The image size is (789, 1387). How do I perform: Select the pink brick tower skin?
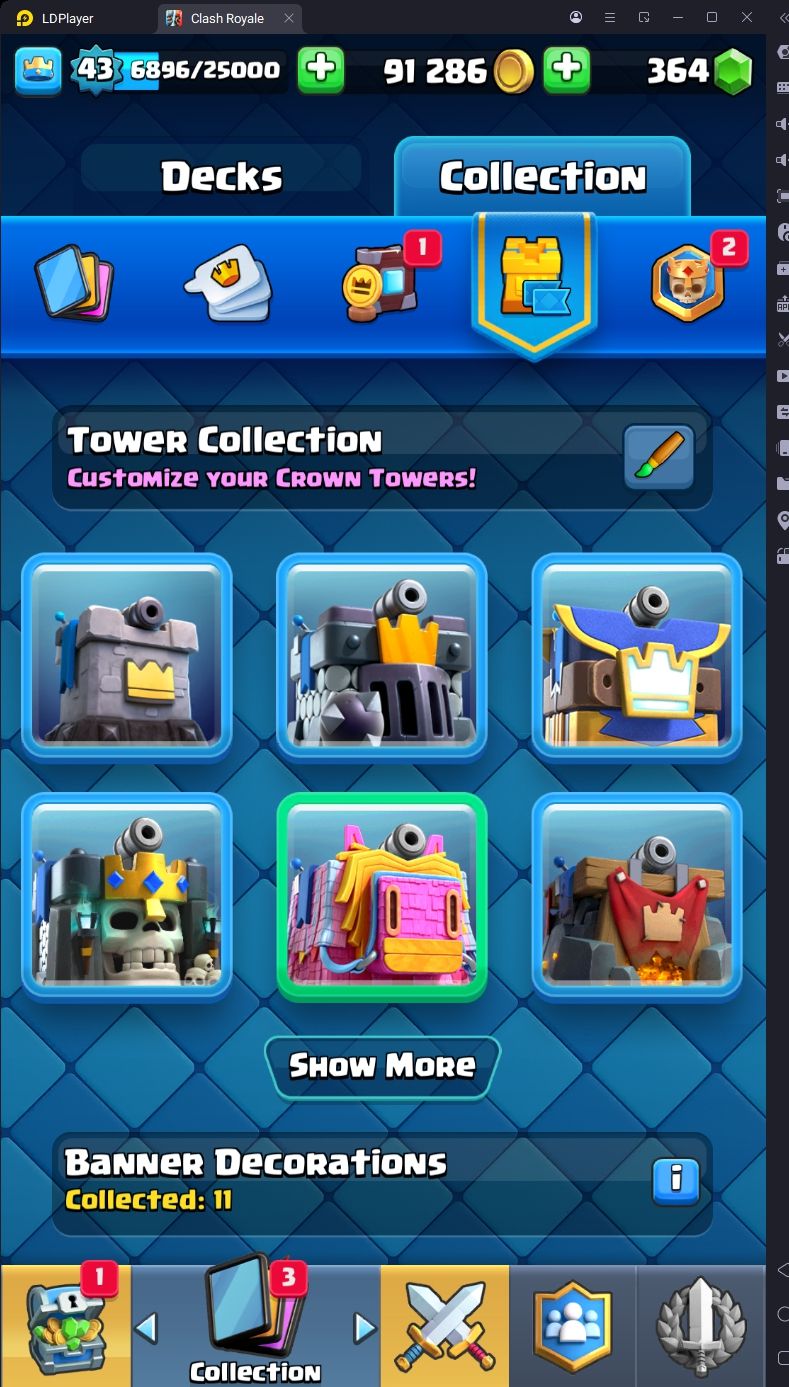(x=382, y=896)
